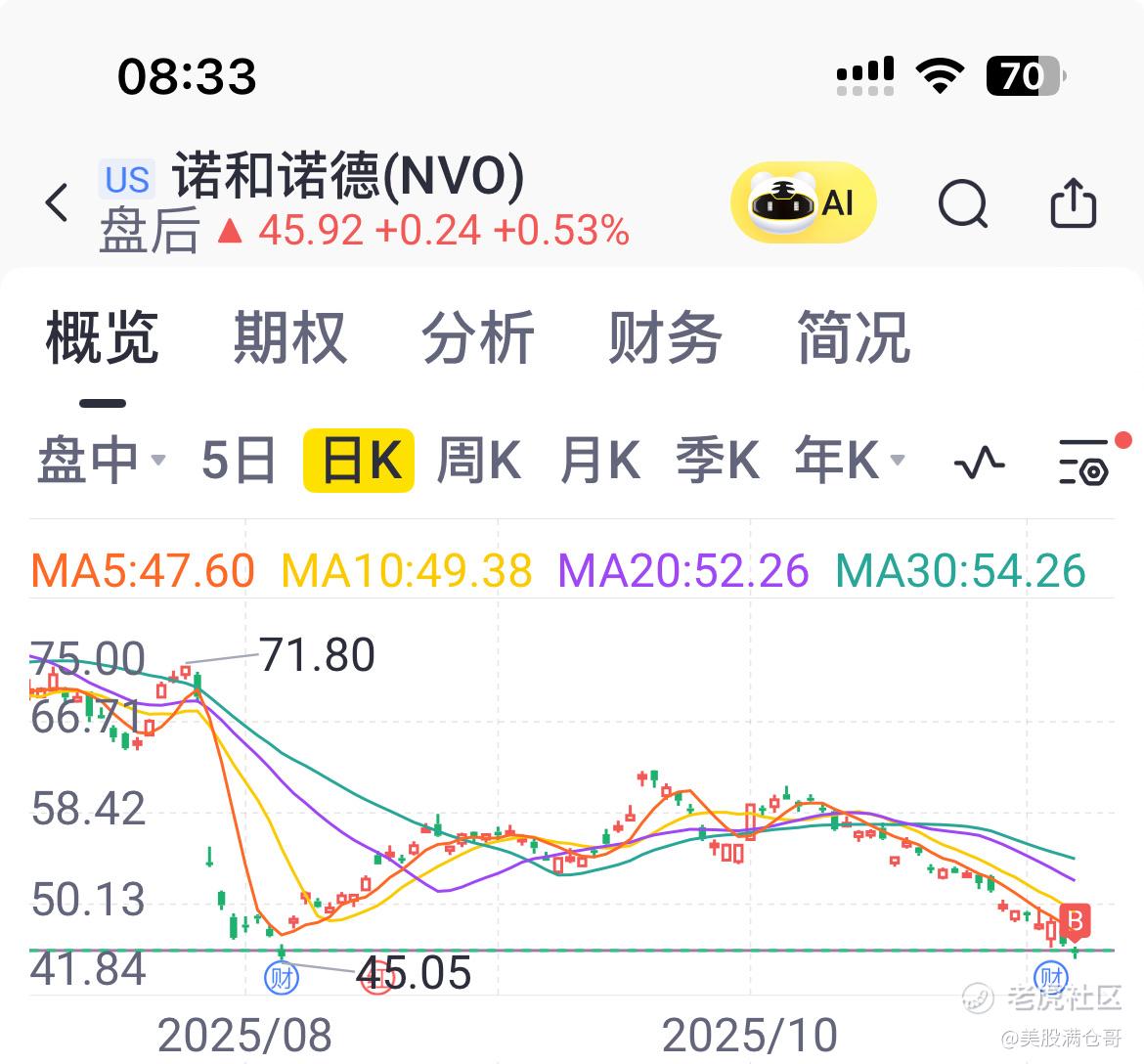Show the 月K monthly chart
Image resolution: width=1144 pixels, height=1064 pixels.
pyautogui.click(x=599, y=461)
